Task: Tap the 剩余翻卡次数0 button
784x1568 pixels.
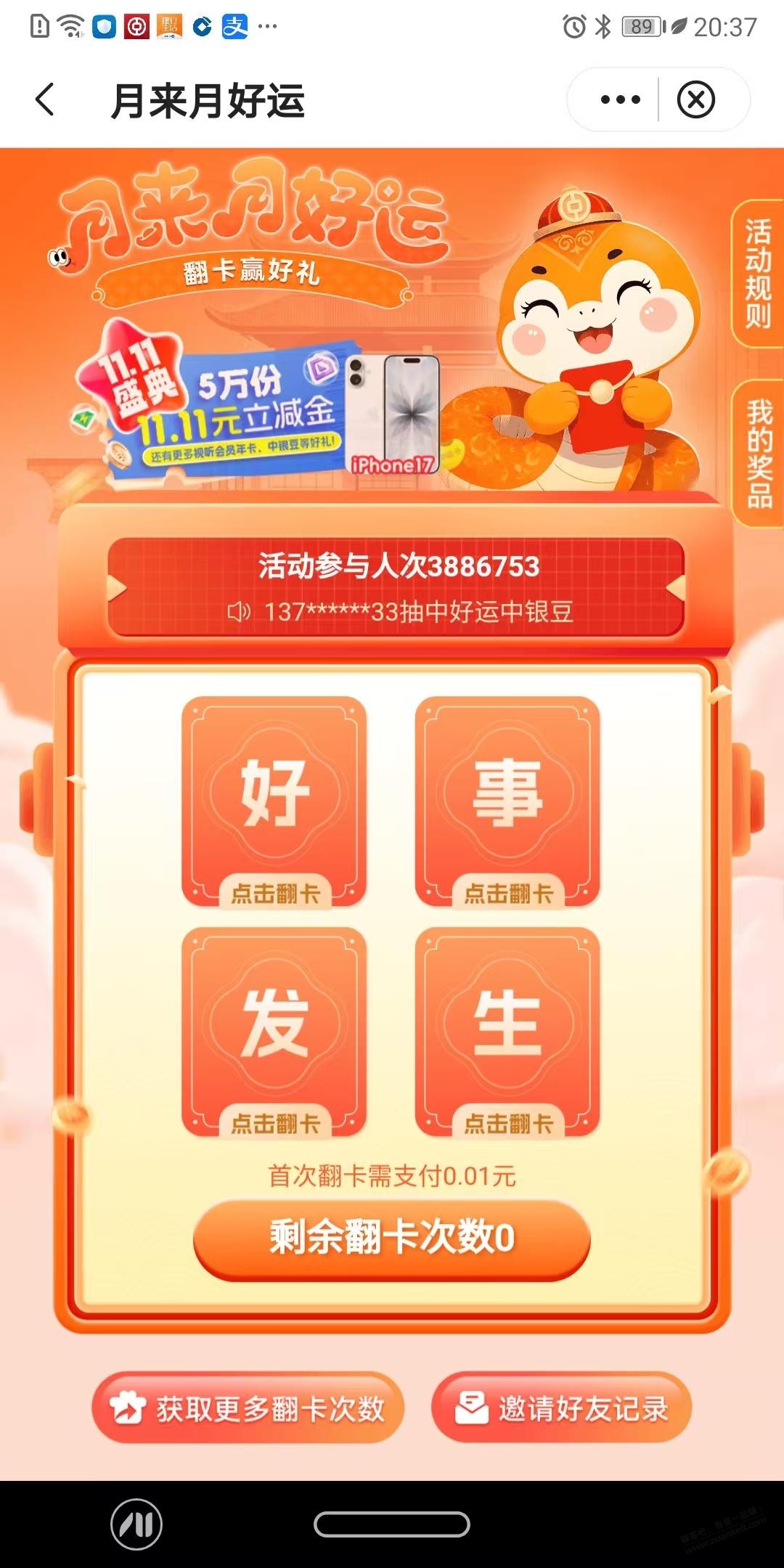Action: pyautogui.click(x=392, y=1238)
